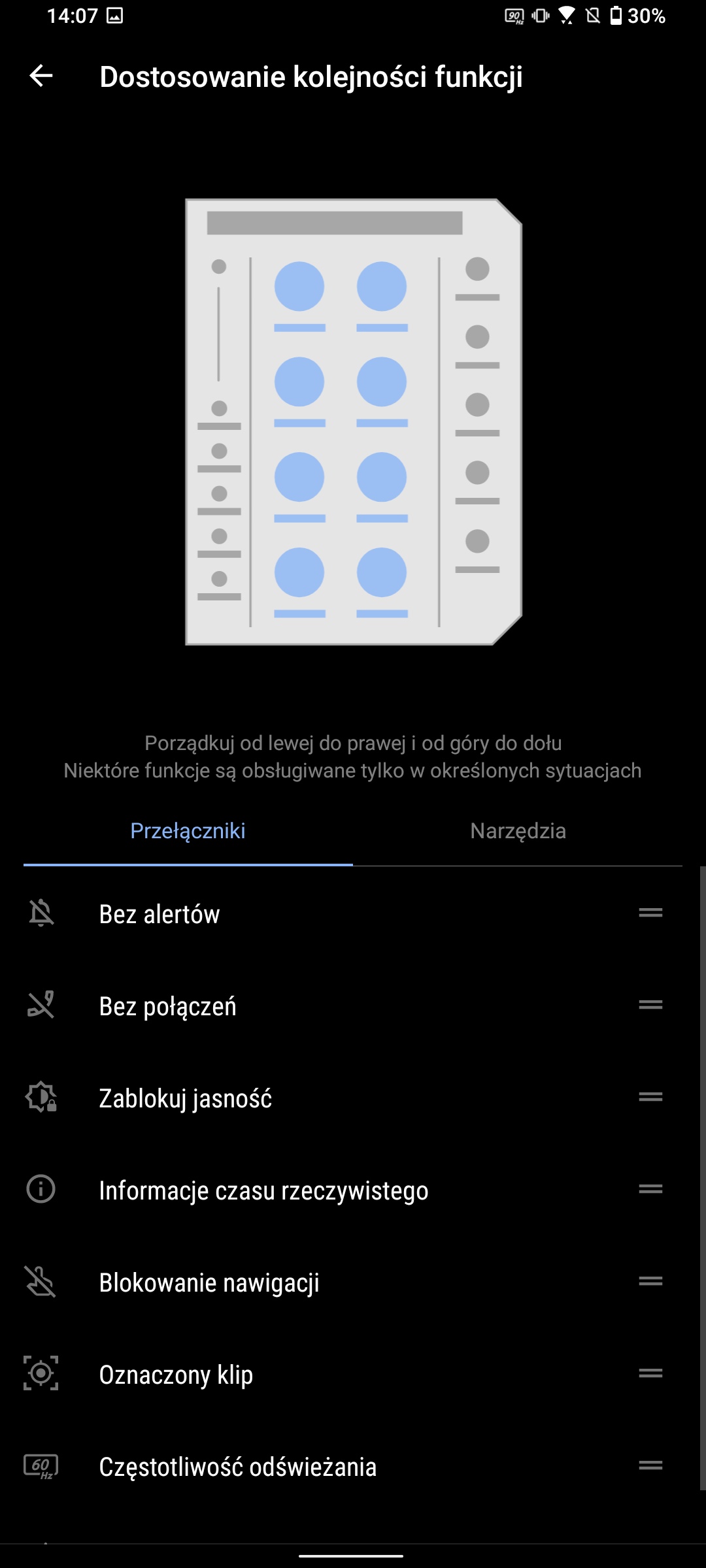
Task: Tap reorder handle next to Częstotliwość odświeżania
Action: click(650, 1465)
